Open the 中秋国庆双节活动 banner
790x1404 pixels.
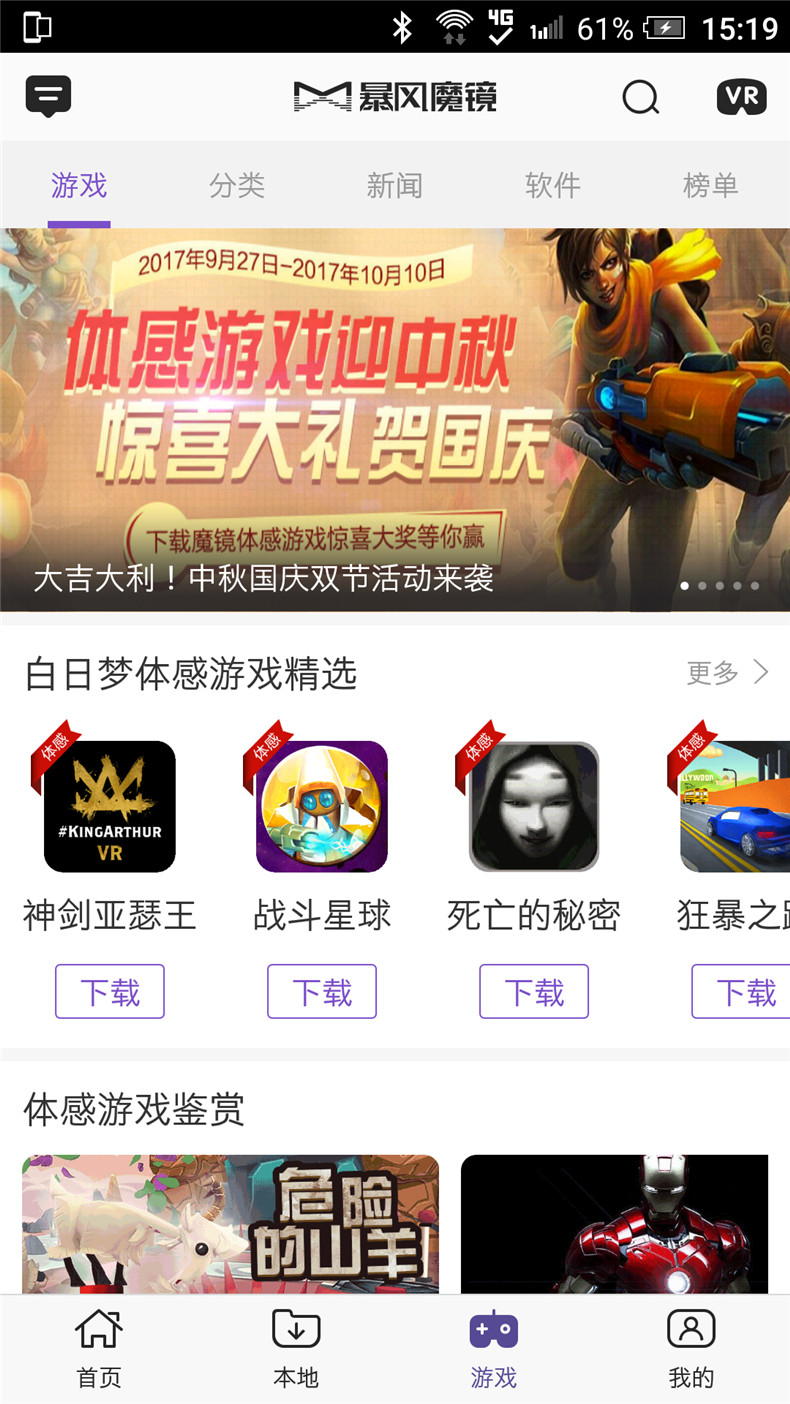tap(395, 420)
